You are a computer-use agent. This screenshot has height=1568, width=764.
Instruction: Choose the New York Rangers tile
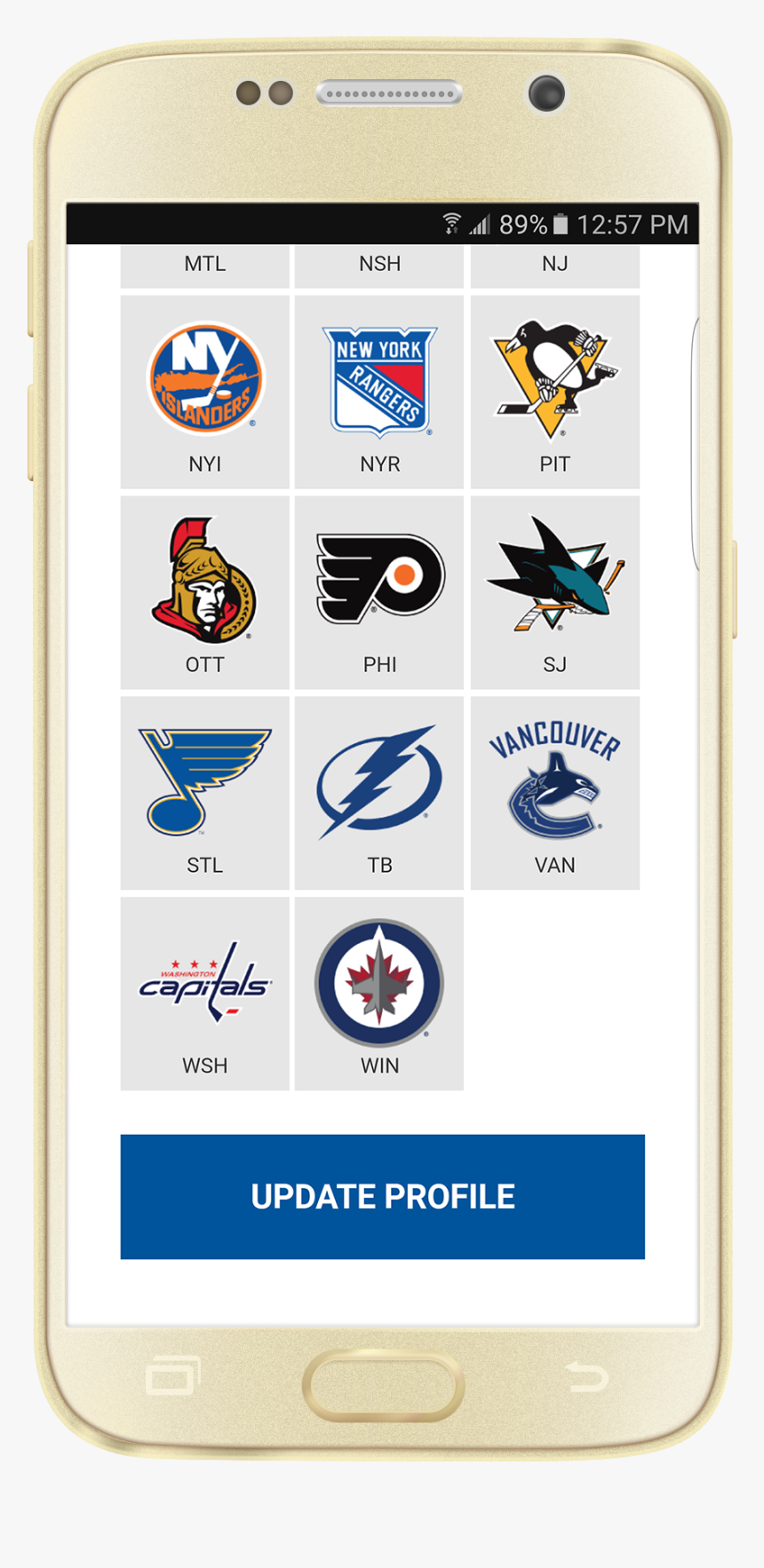(379, 392)
